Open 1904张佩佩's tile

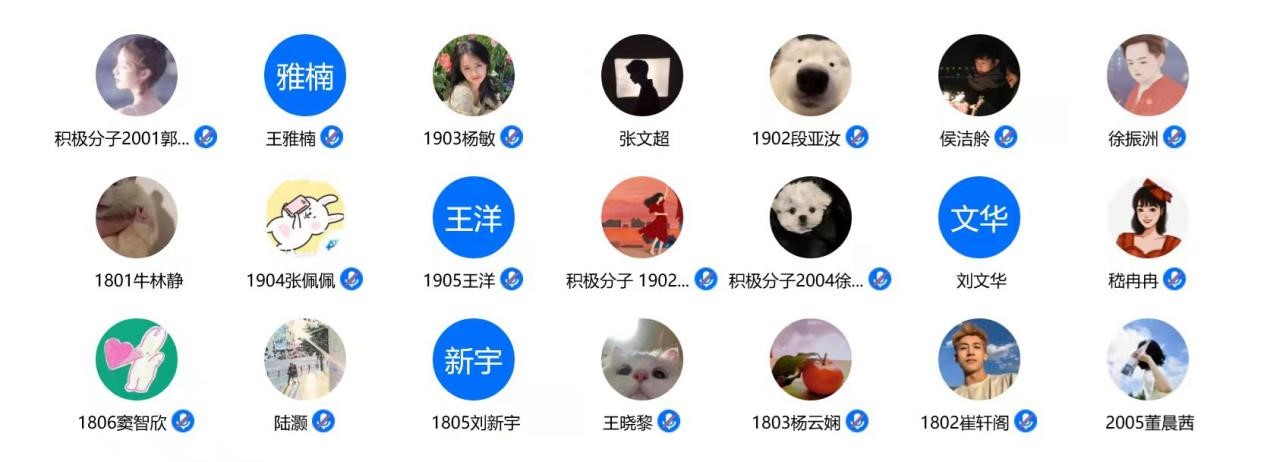pyautogui.click(x=305, y=218)
